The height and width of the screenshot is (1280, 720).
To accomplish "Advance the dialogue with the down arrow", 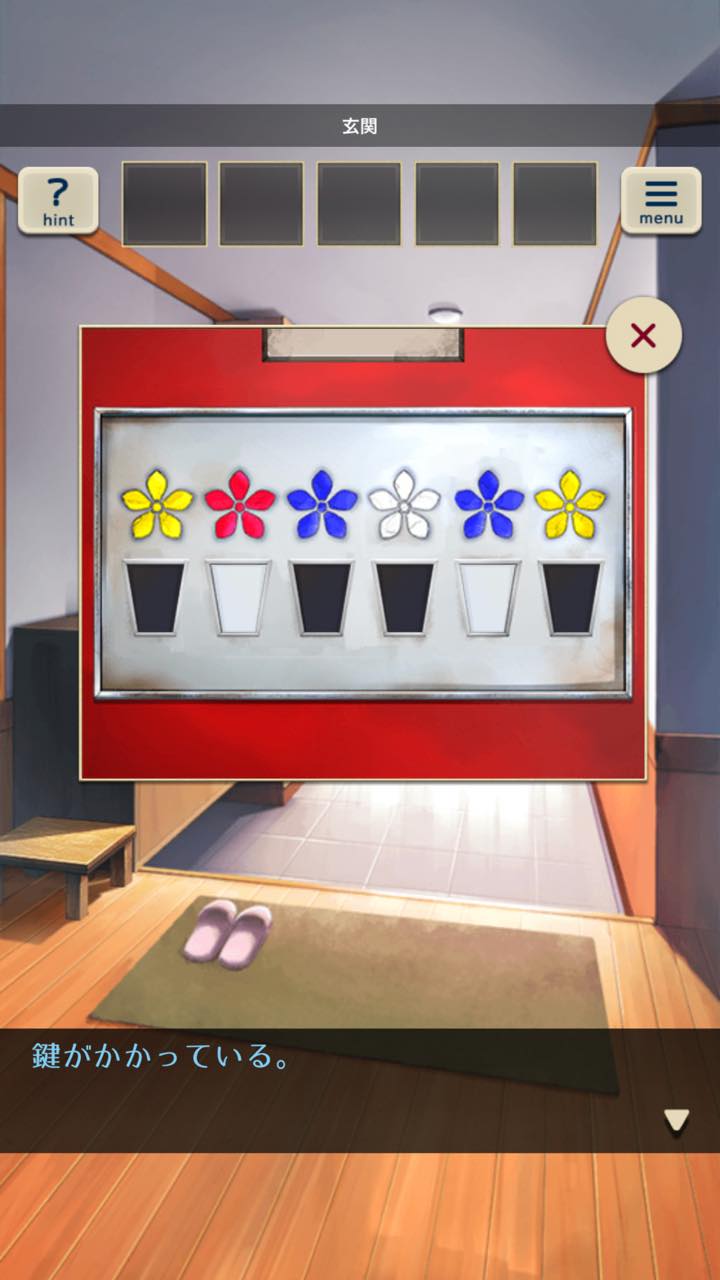I will click(677, 1121).
